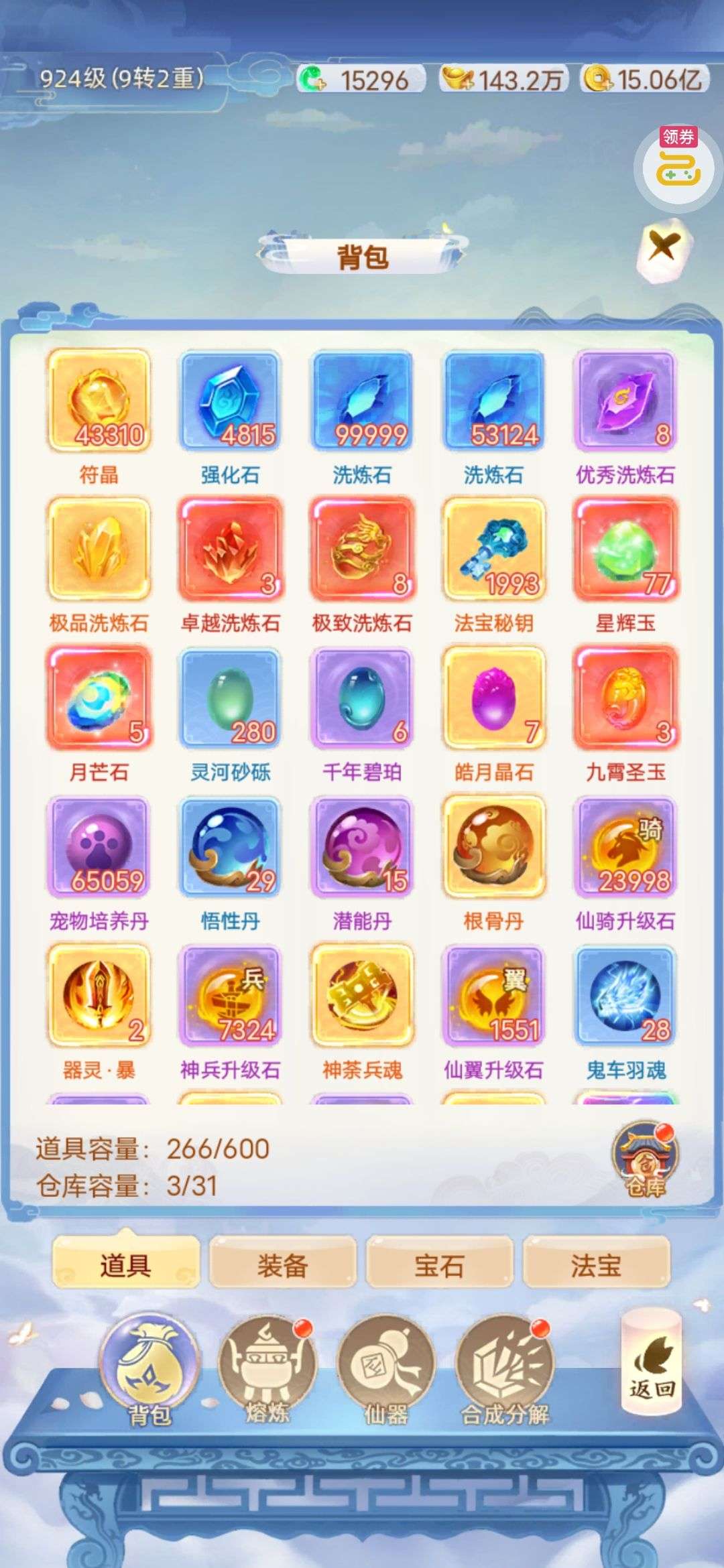The width and height of the screenshot is (724, 1568).
Task: Select the 道具 tab
Action: point(125,1266)
